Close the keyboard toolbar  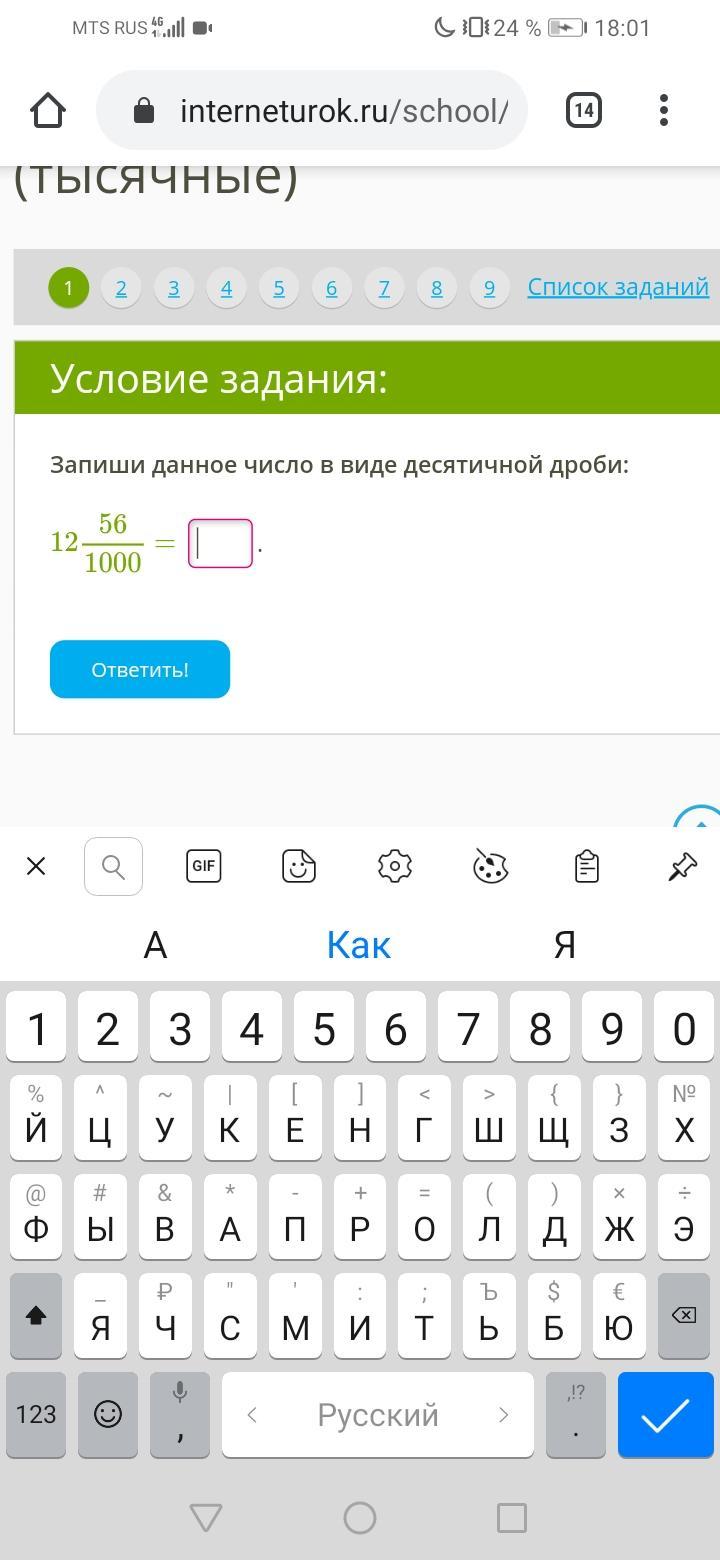point(36,866)
